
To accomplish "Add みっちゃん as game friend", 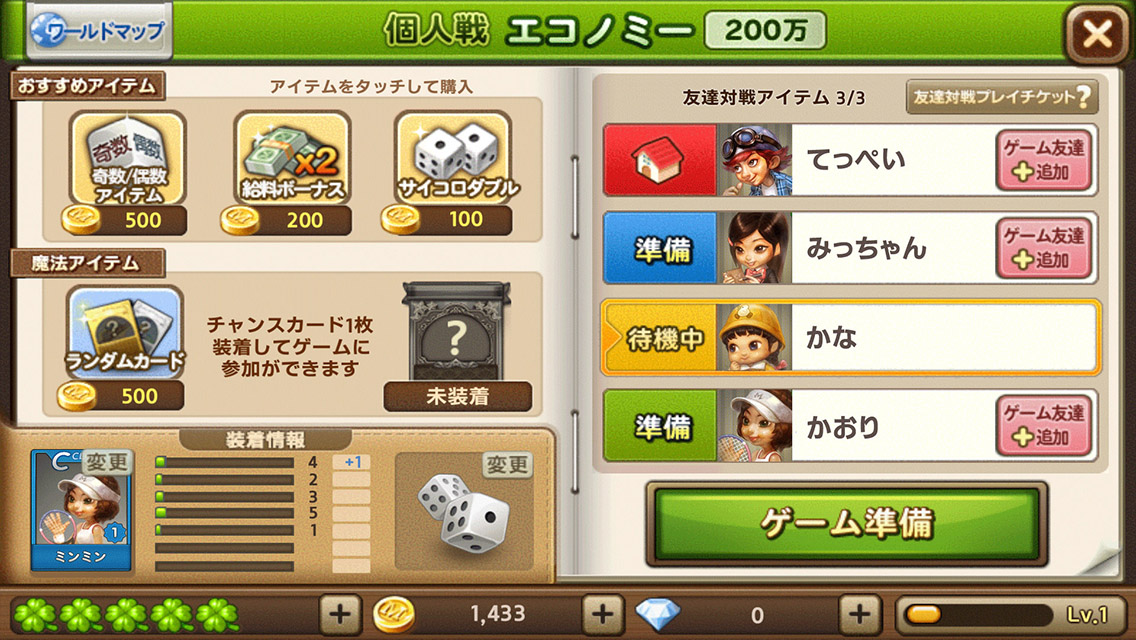I will coord(1044,248).
